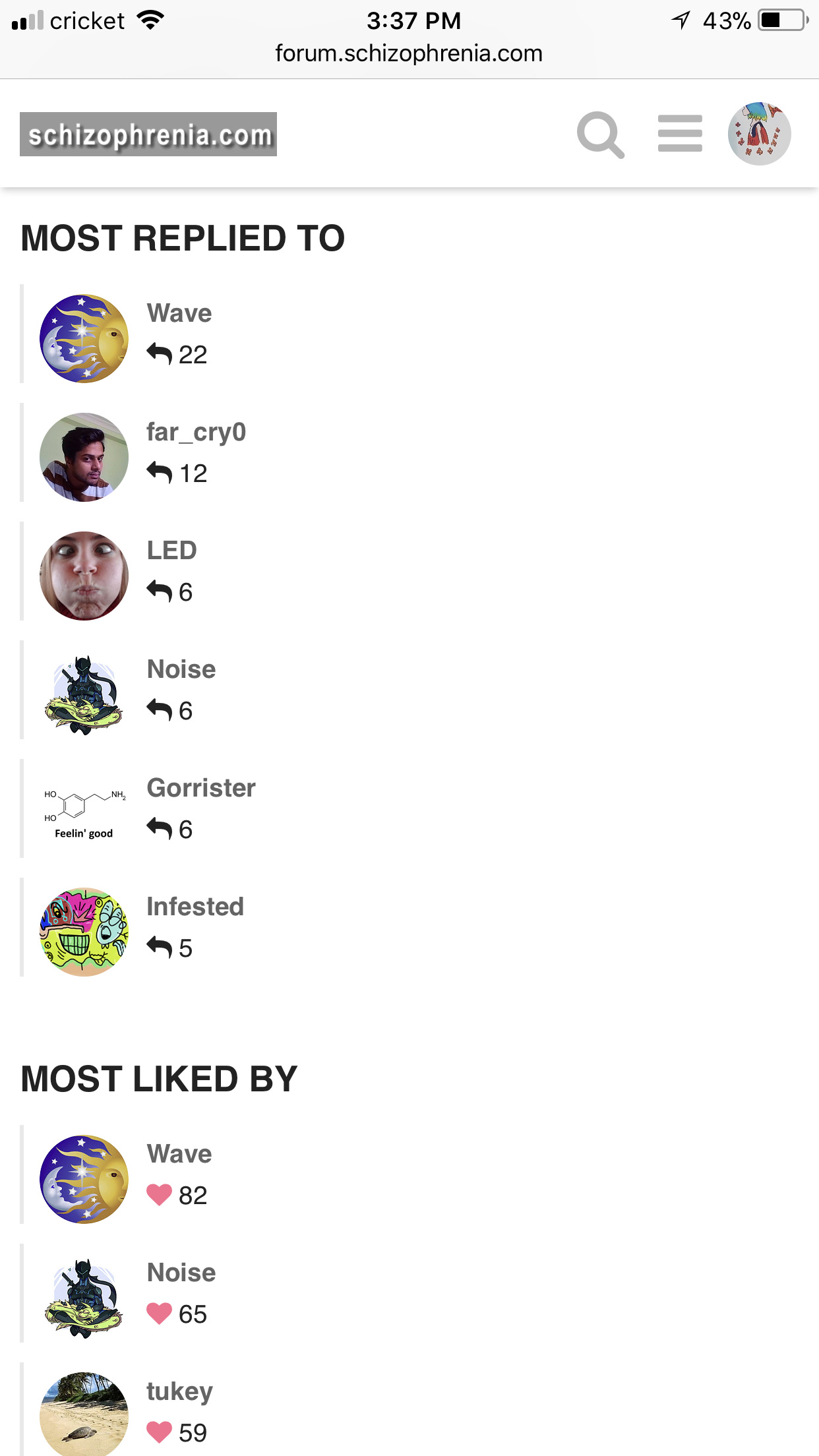This screenshot has width=819, height=1456.
Task: Select Gorrister's profile
Action: [201, 788]
